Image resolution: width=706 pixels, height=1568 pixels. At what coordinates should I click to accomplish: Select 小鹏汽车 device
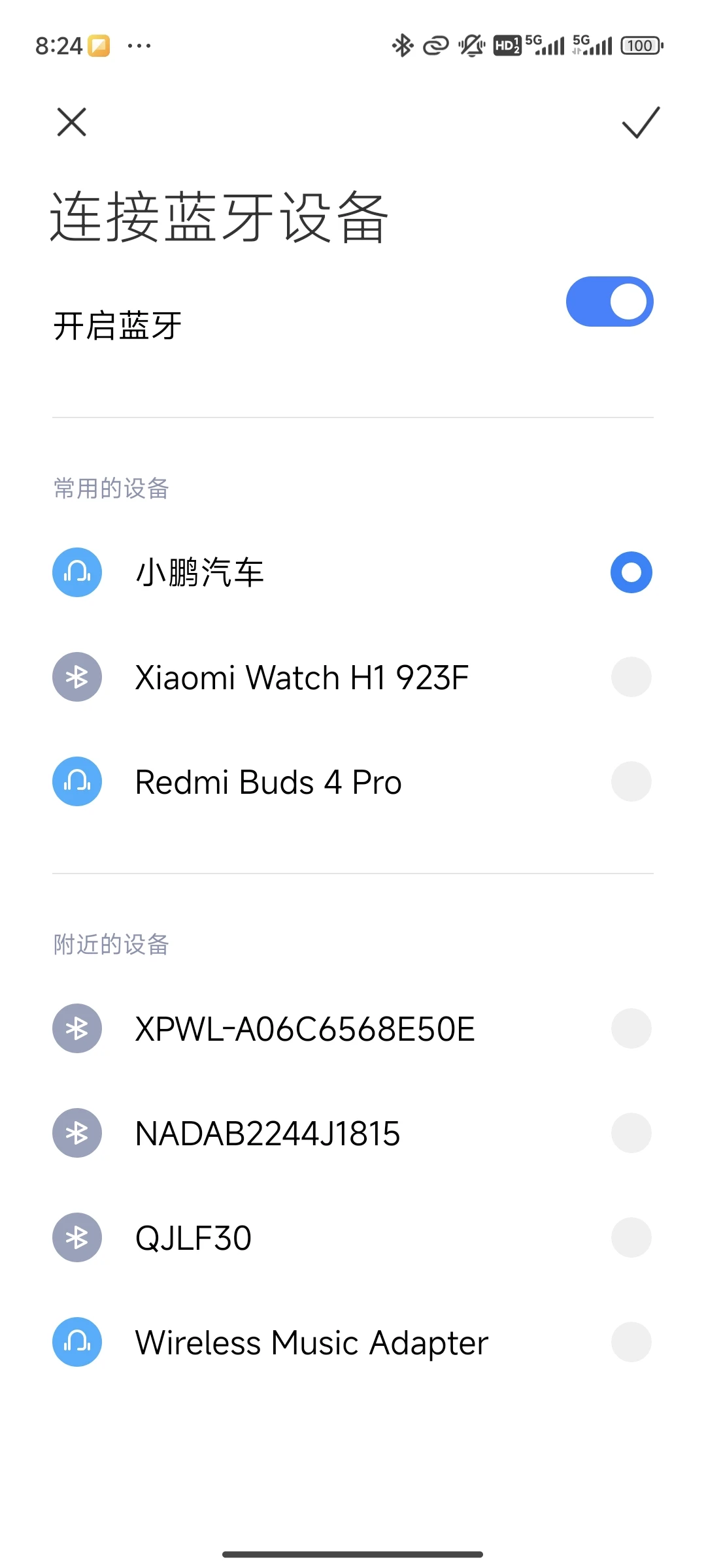coord(353,572)
